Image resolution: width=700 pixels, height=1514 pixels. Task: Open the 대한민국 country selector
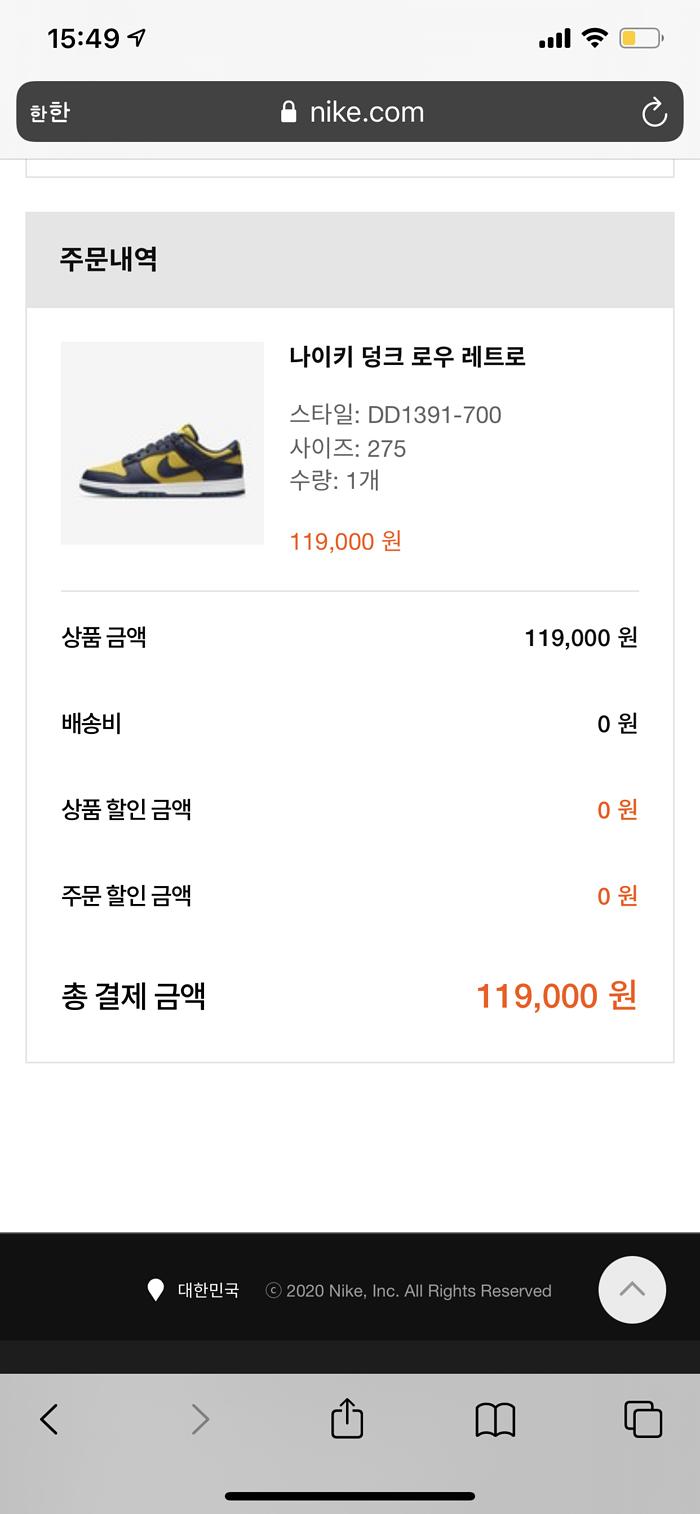[x=194, y=1290]
